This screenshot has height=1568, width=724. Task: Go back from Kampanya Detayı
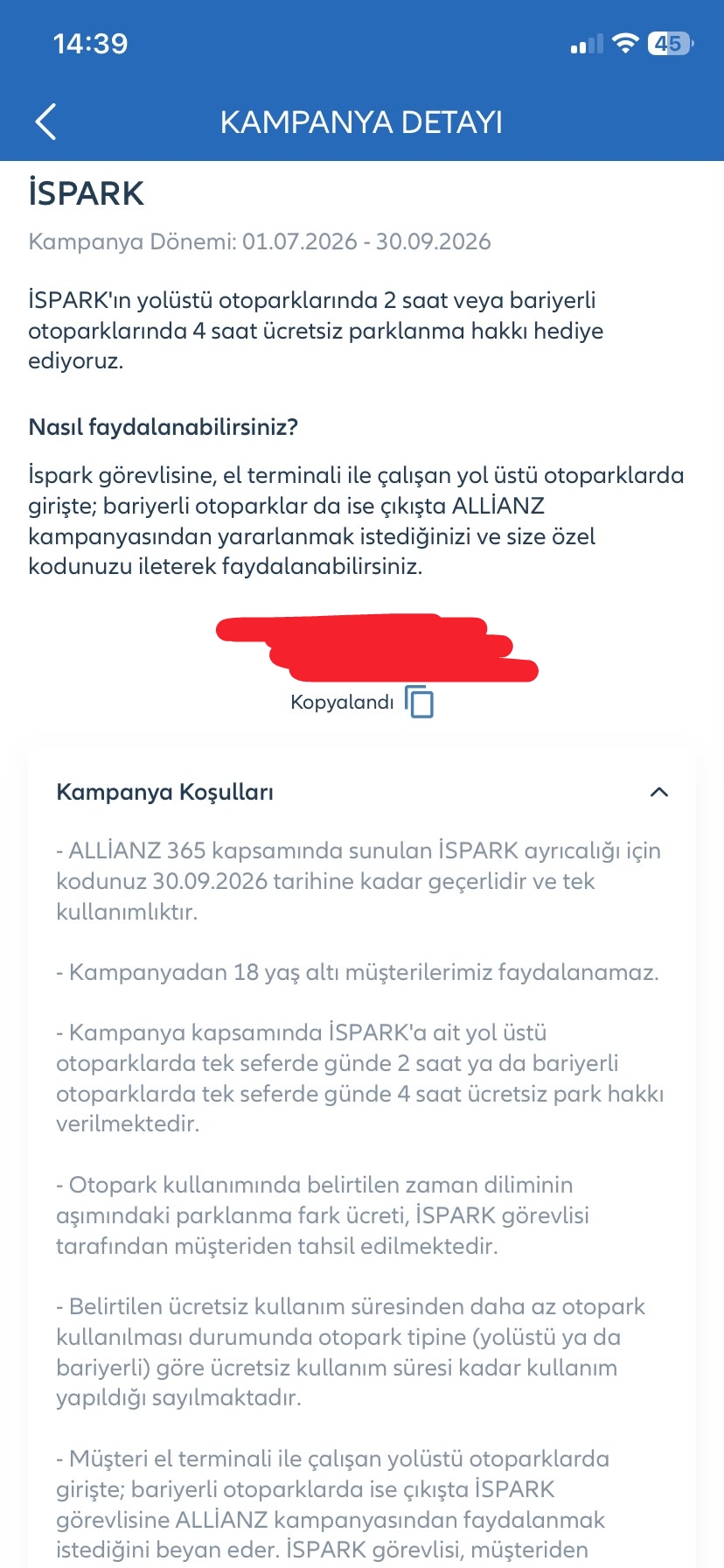pos(45,122)
